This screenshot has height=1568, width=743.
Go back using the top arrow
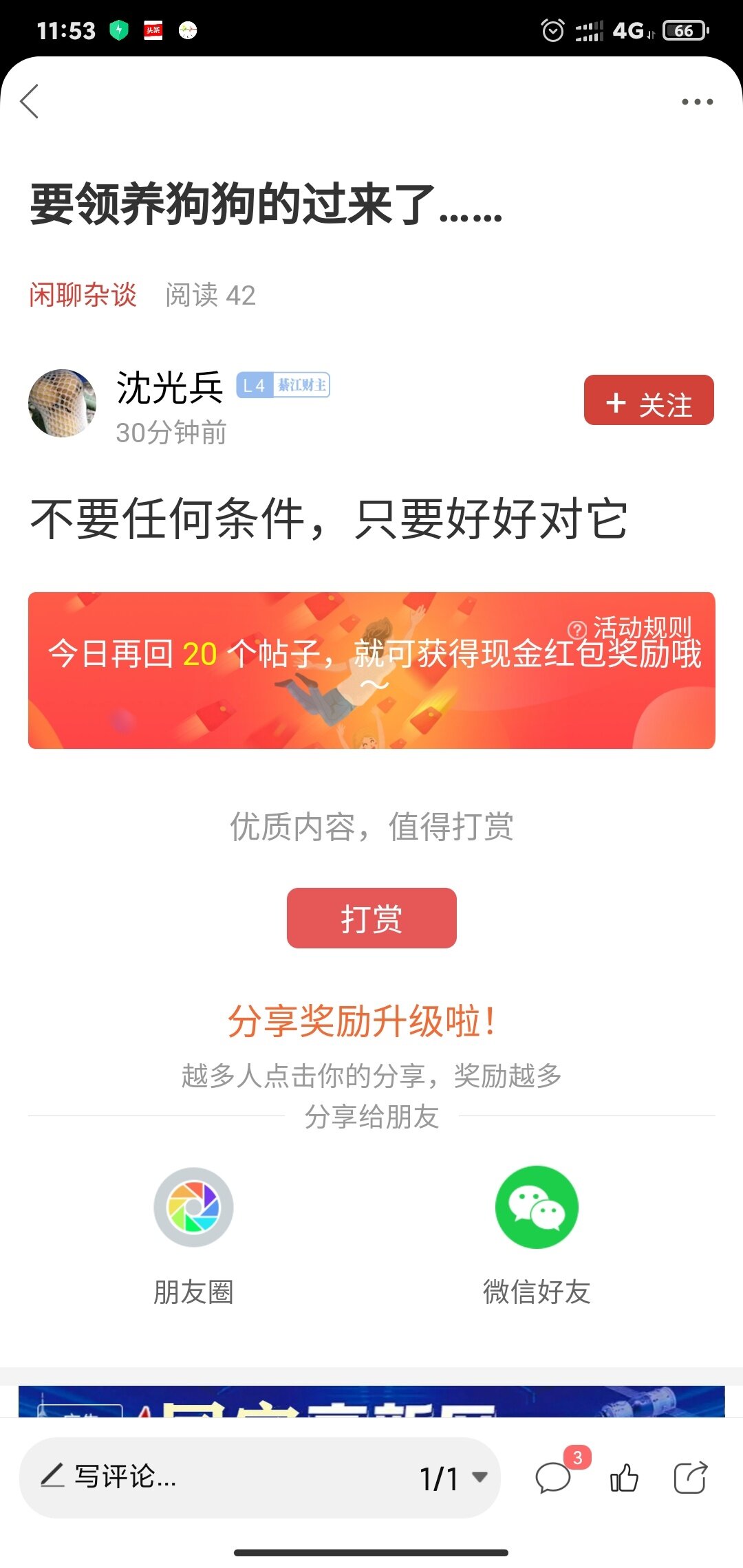click(x=30, y=102)
